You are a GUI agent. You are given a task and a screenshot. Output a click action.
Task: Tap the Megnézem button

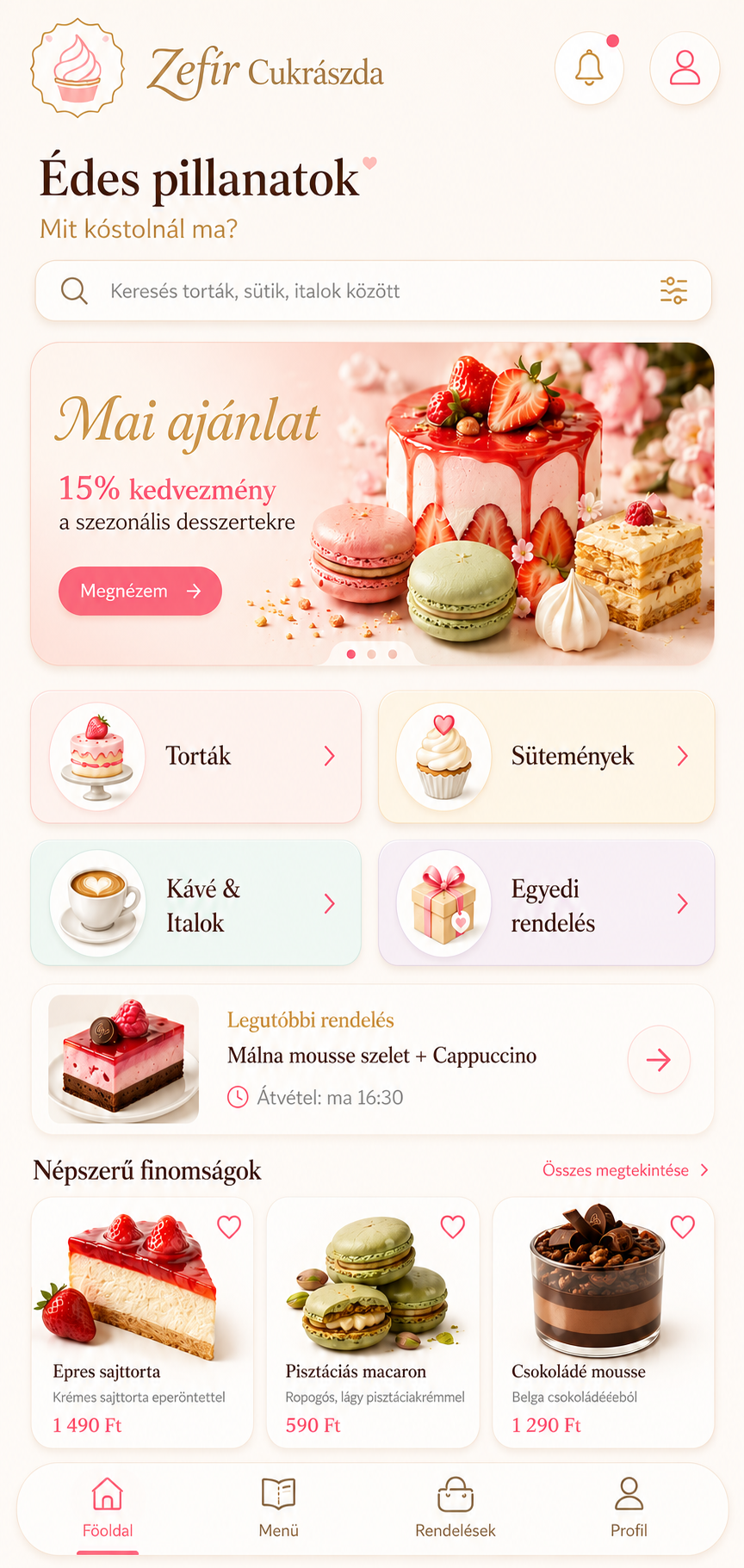click(140, 591)
